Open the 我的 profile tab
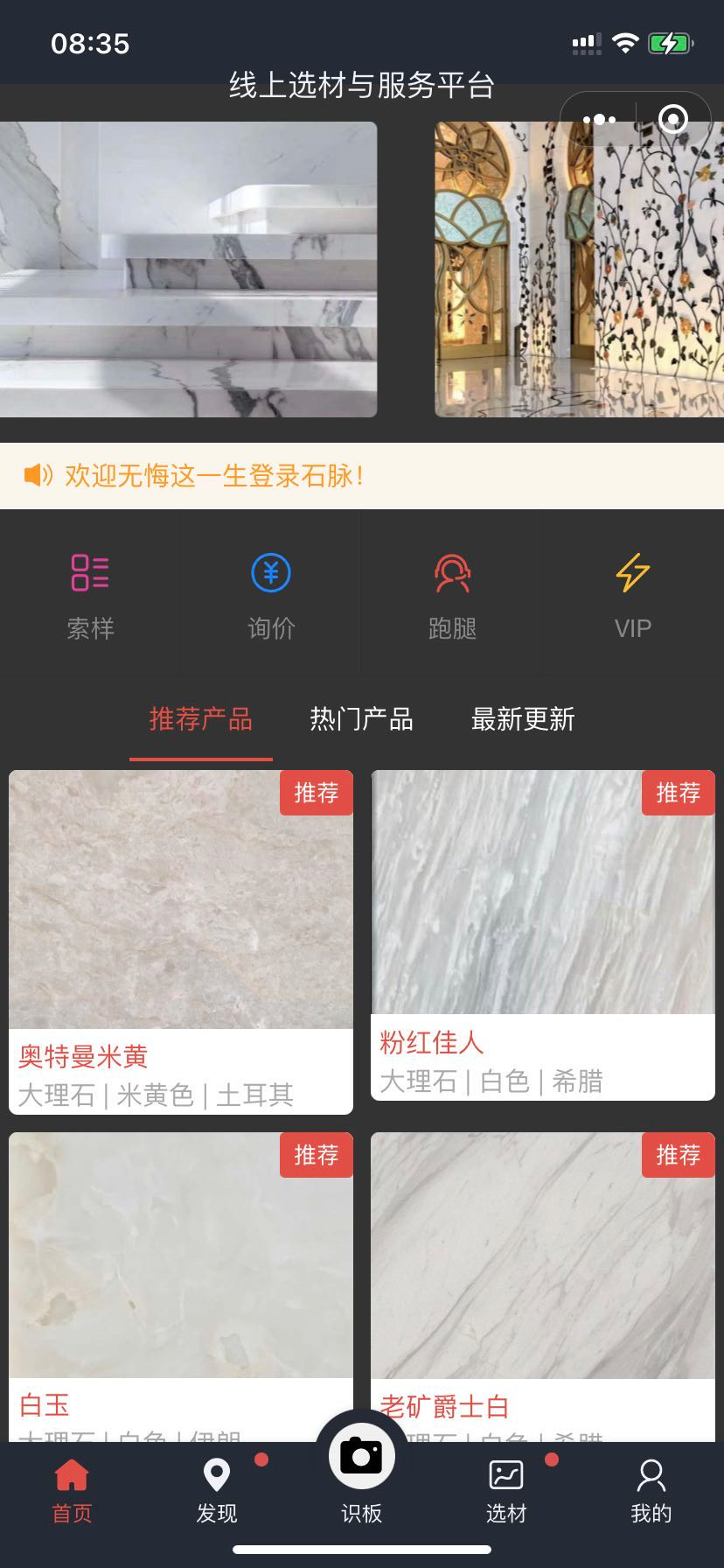Image resolution: width=724 pixels, height=1568 pixels. point(651,1491)
